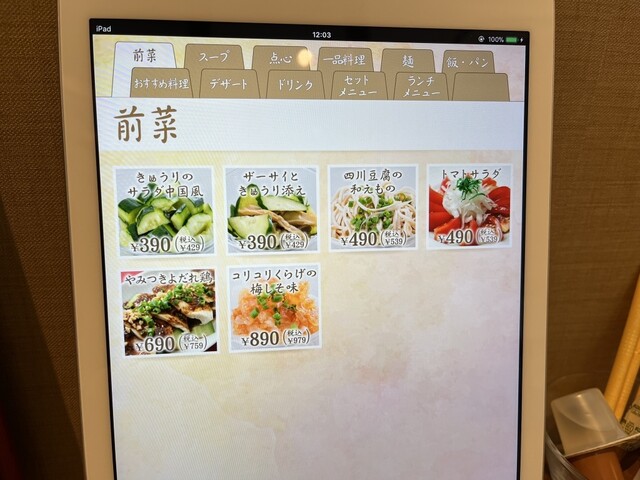Switch to the スープ tab
The image size is (640, 480).
click(x=214, y=57)
